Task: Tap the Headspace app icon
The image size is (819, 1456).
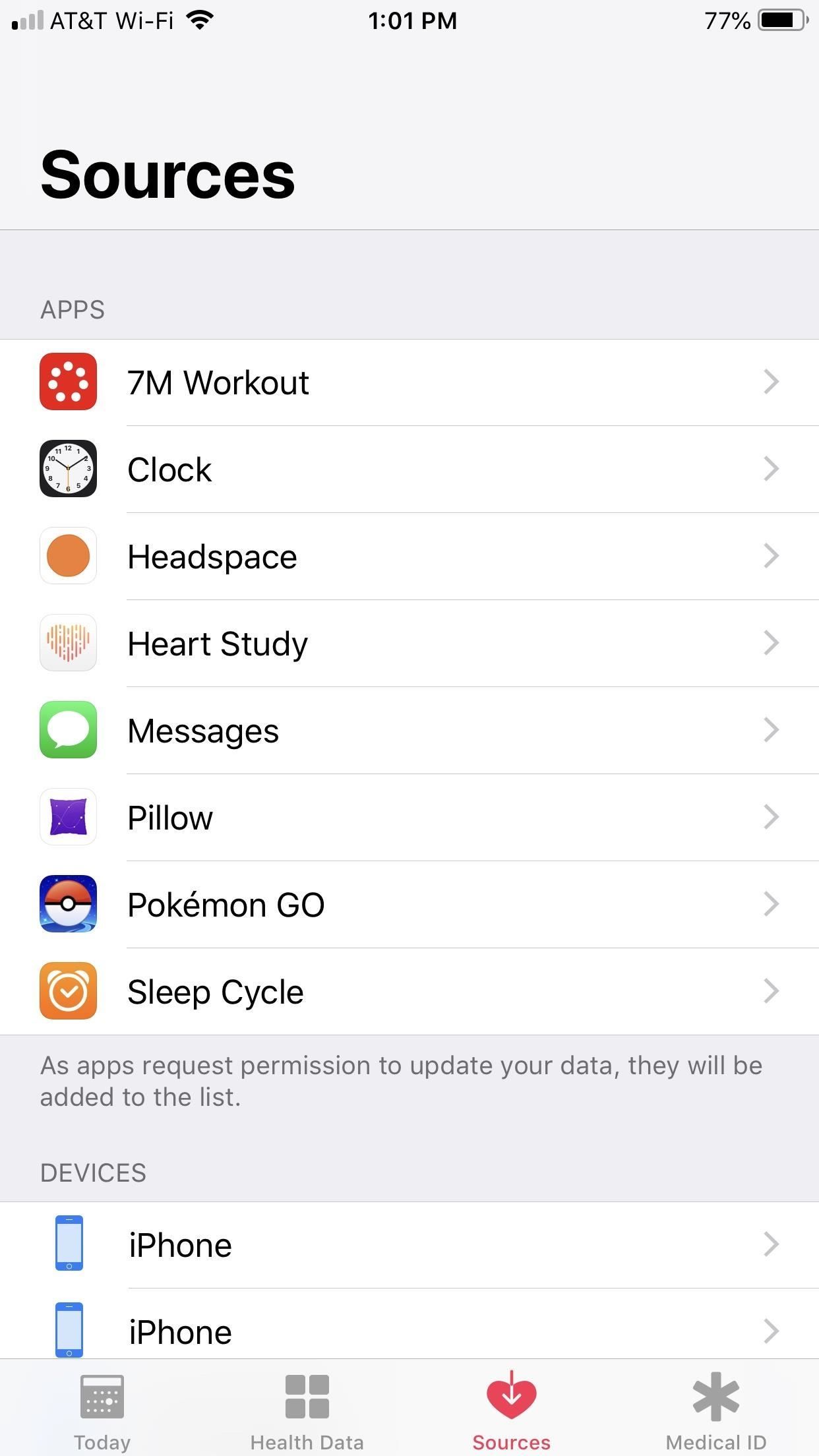Action: coord(69,556)
